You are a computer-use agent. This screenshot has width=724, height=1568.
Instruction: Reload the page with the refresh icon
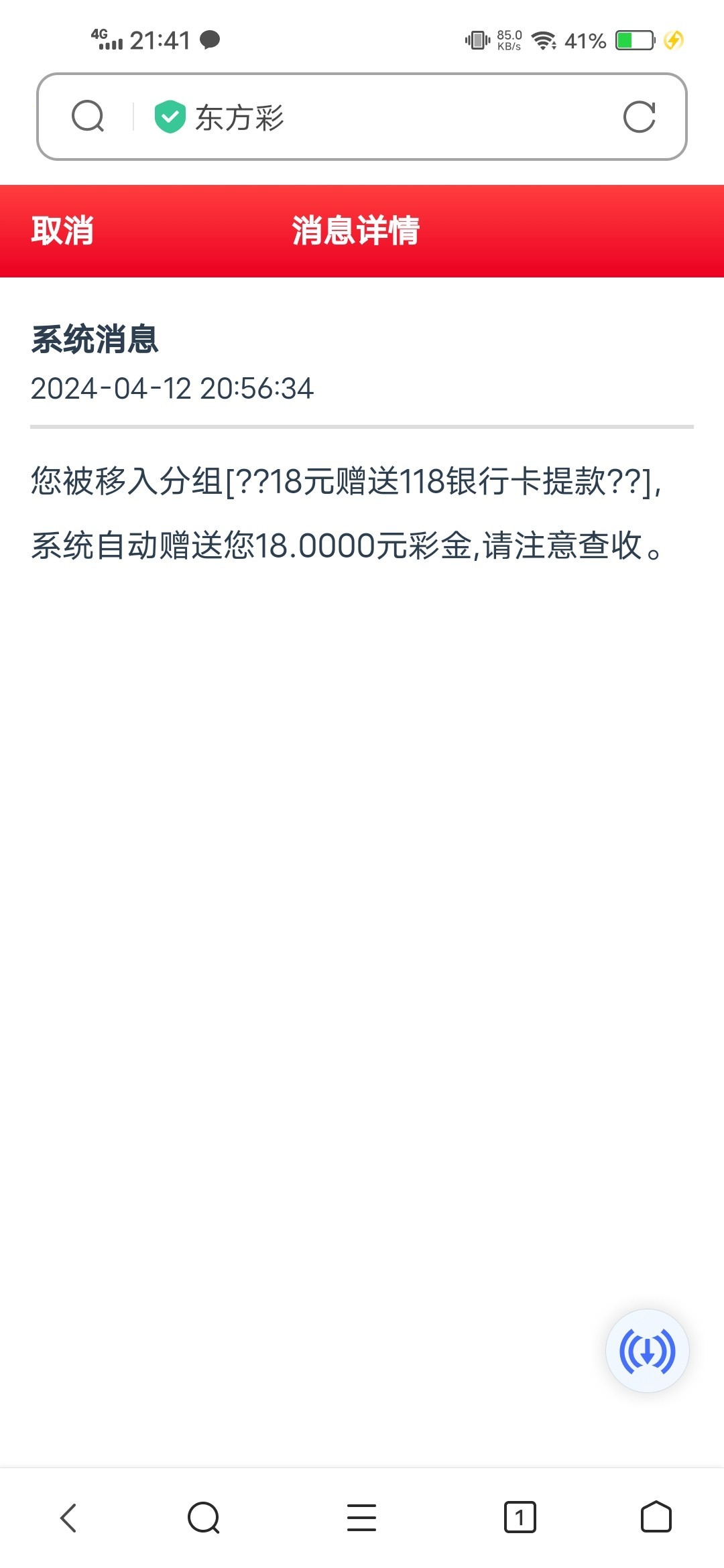[639, 117]
